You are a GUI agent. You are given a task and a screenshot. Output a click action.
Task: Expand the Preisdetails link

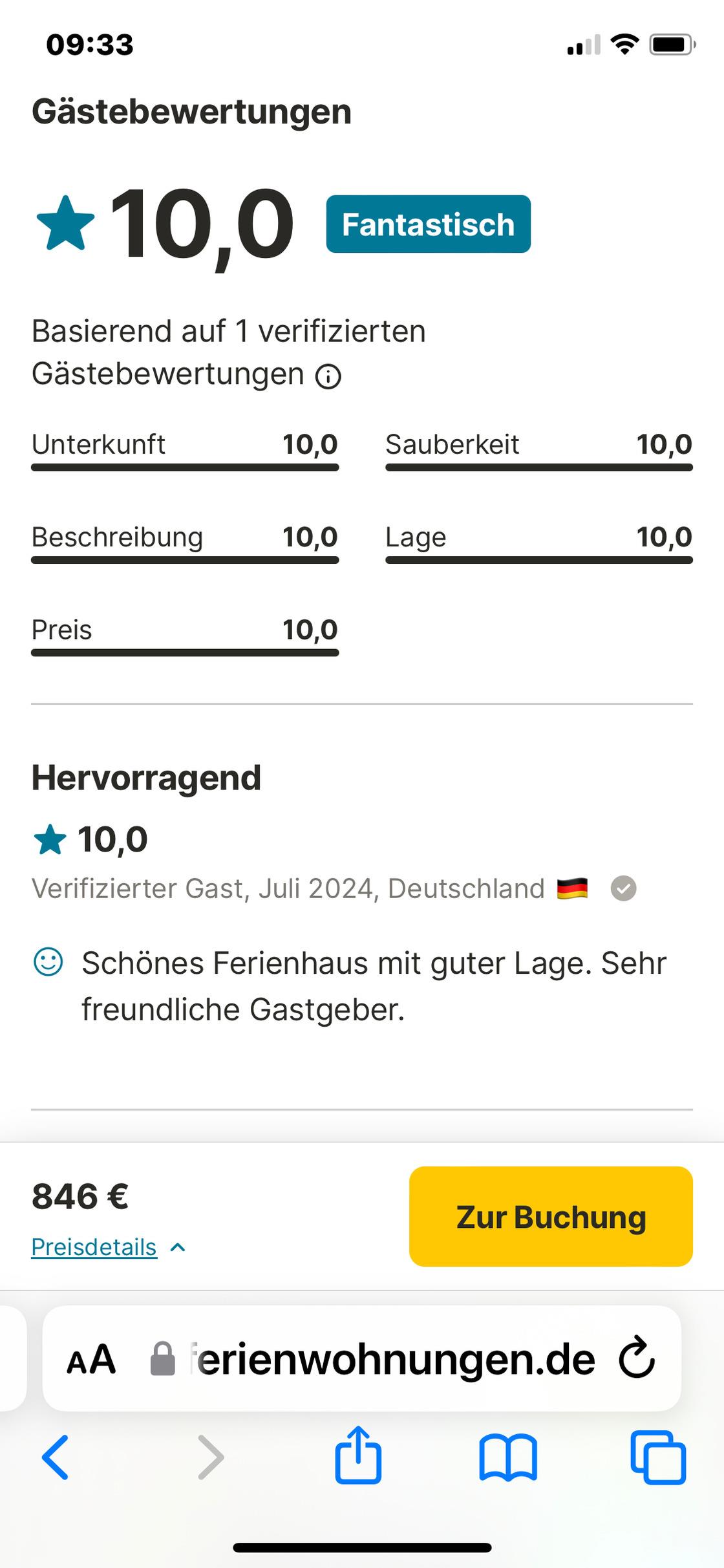[x=94, y=1247]
